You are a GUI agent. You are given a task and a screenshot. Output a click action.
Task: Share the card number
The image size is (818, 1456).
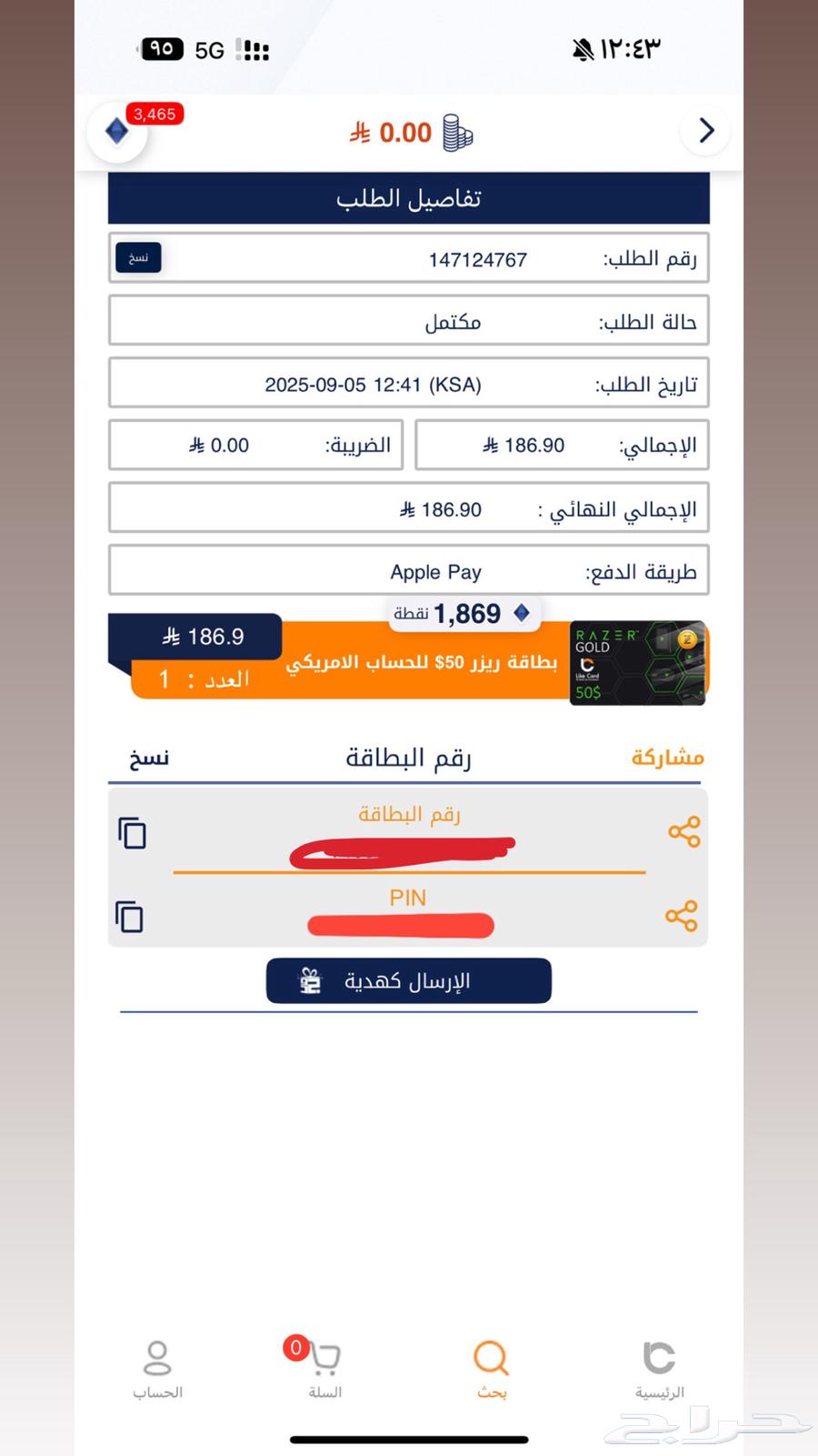[x=683, y=831]
